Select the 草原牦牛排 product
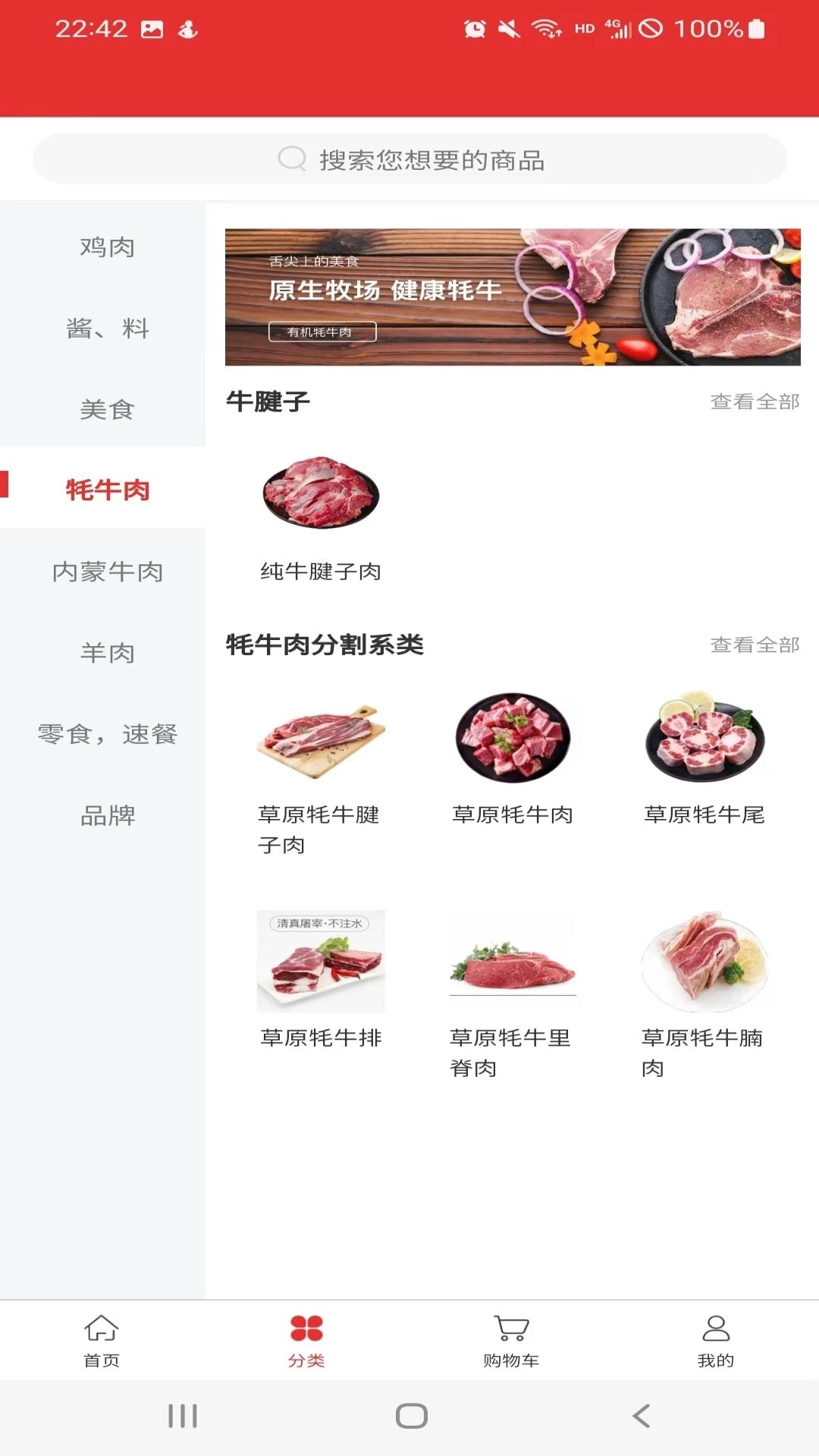This screenshot has height=1456, width=819. coord(322,961)
